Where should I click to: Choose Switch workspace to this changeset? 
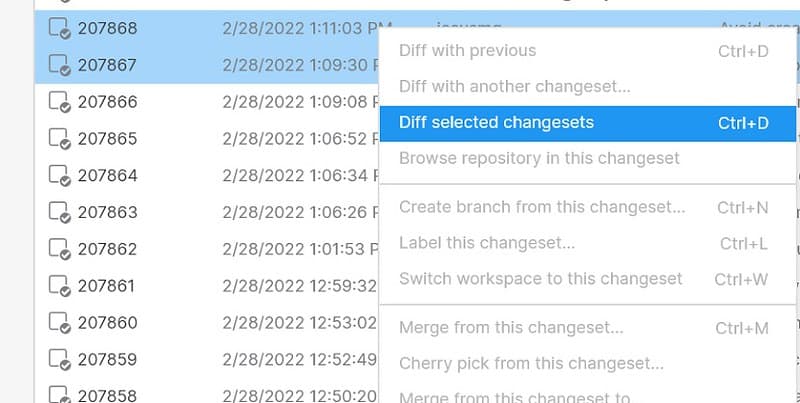pos(540,279)
